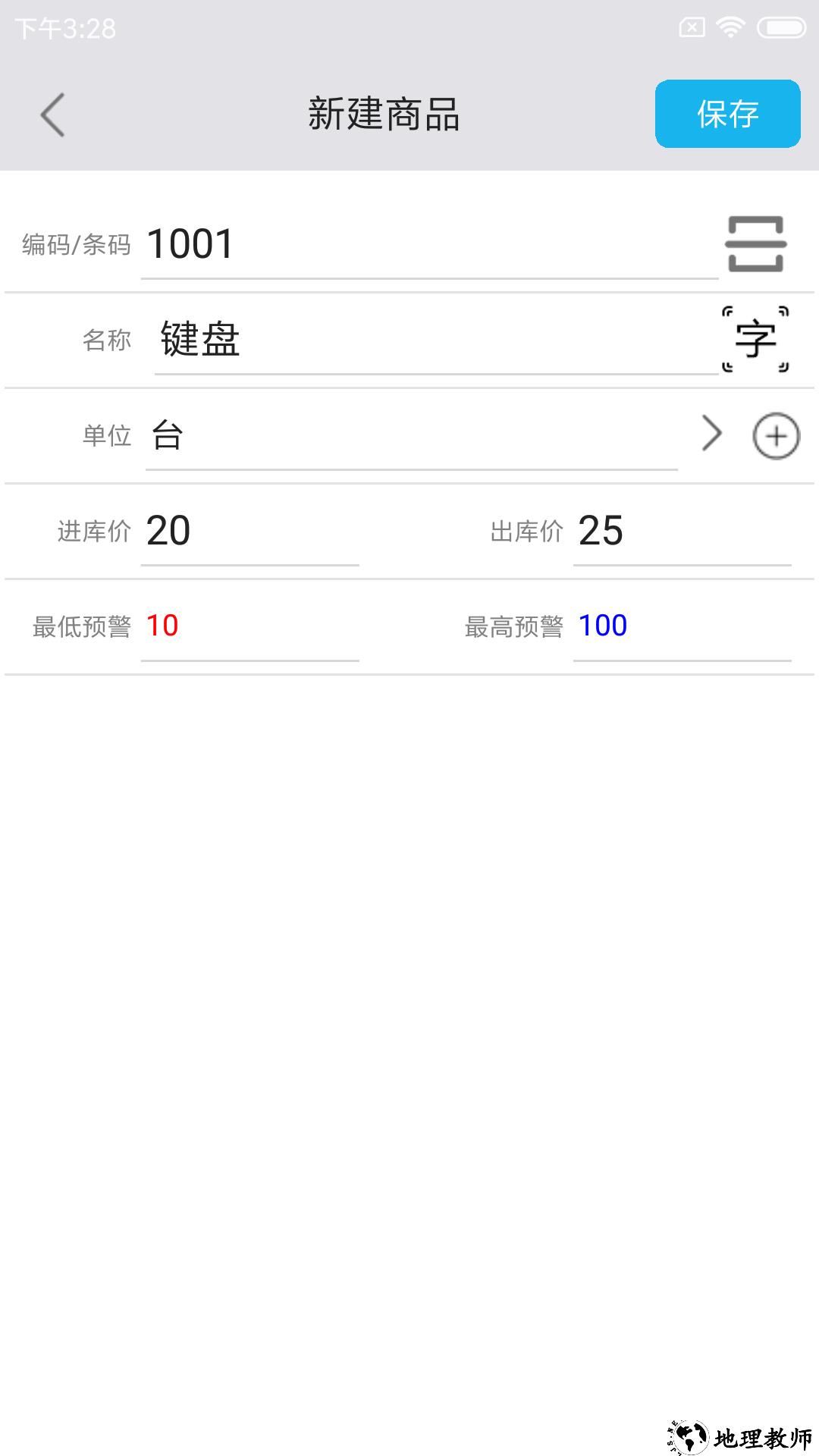This screenshot has height=1456, width=819.
Task: Scan barcode with scanner icon
Action: pos(755,244)
